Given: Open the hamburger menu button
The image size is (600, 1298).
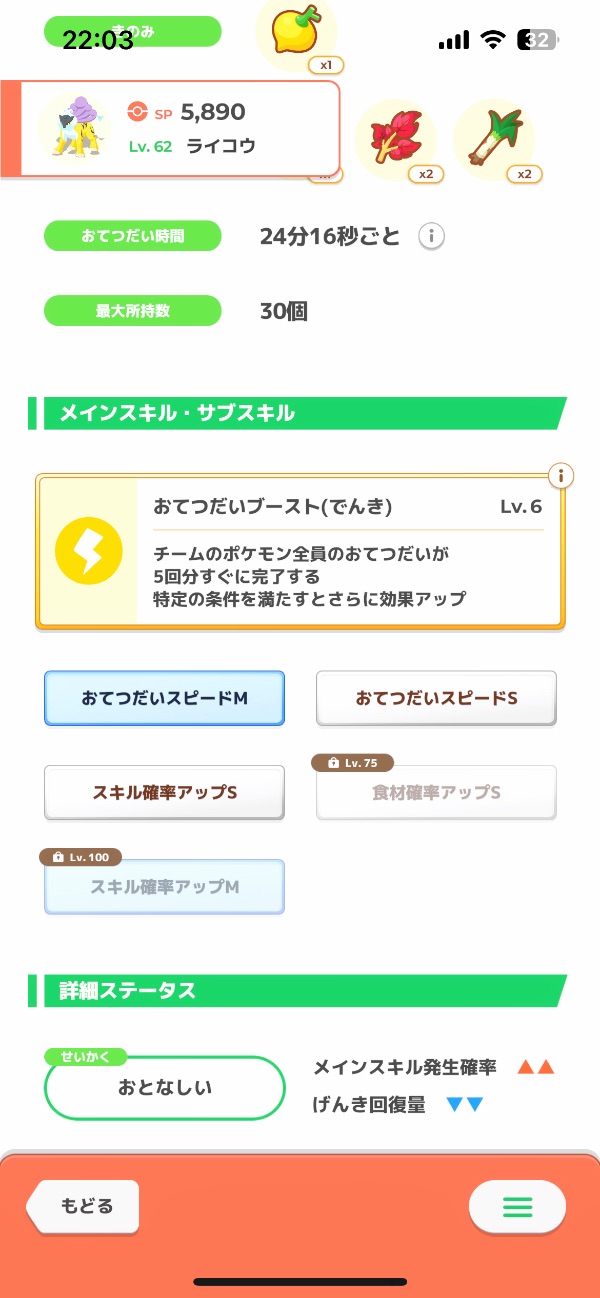Looking at the screenshot, I should pos(517,1207).
